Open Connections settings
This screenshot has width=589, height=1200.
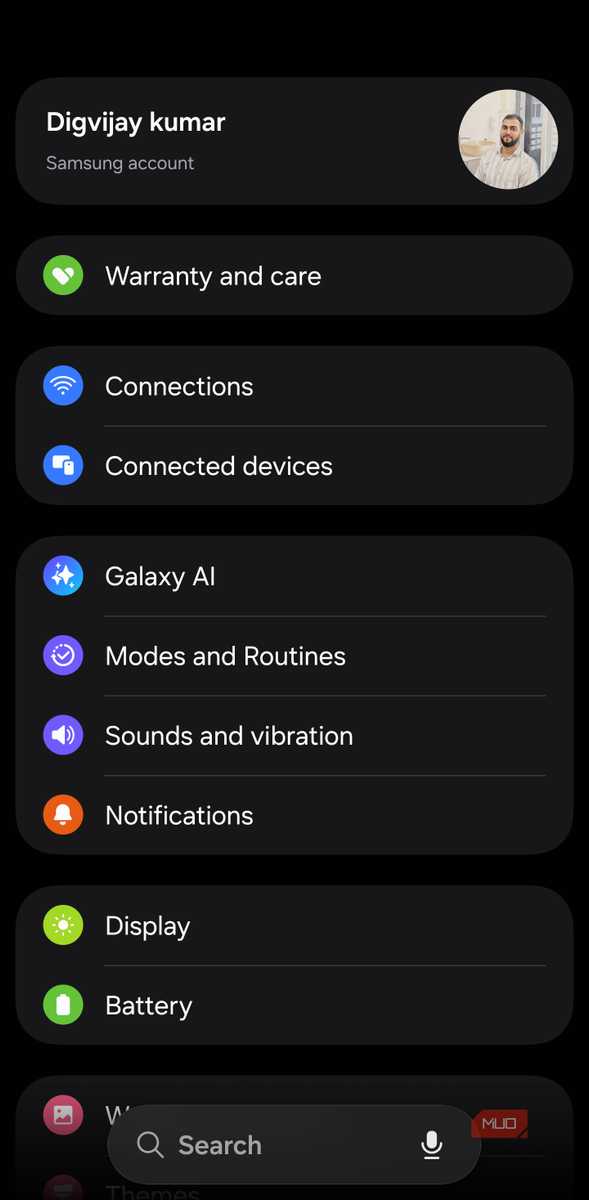click(x=294, y=386)
